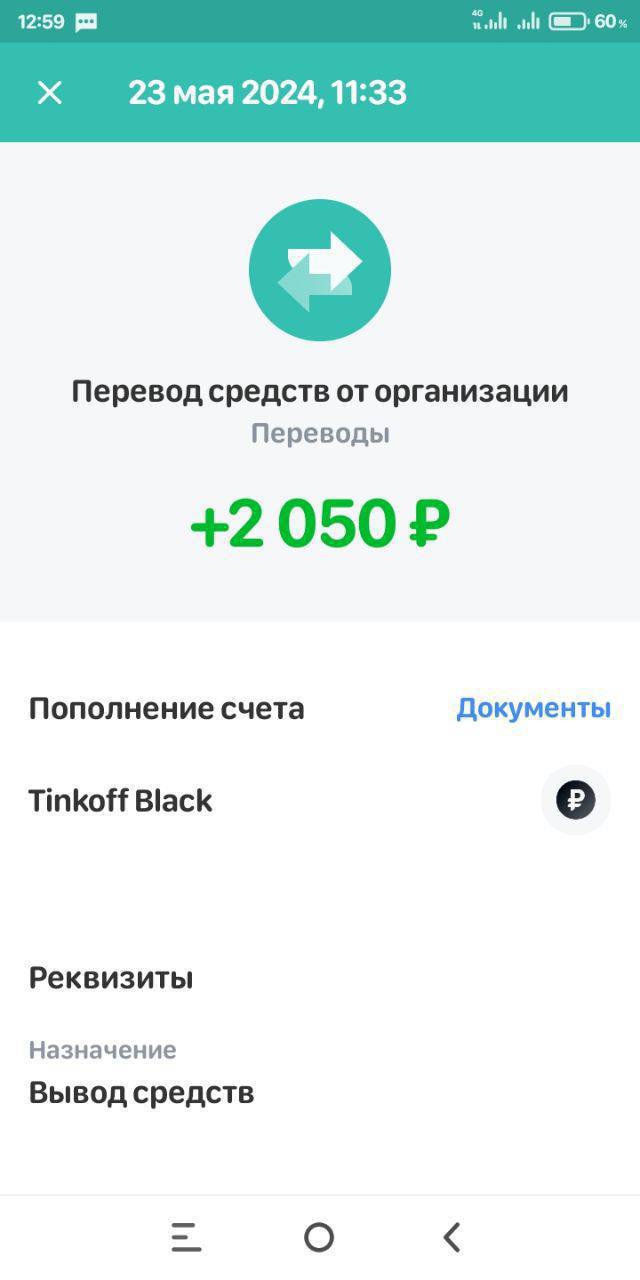Open the Документы link
The height and width of the screenshot is (1280, 640).
(x=533, y=708)
